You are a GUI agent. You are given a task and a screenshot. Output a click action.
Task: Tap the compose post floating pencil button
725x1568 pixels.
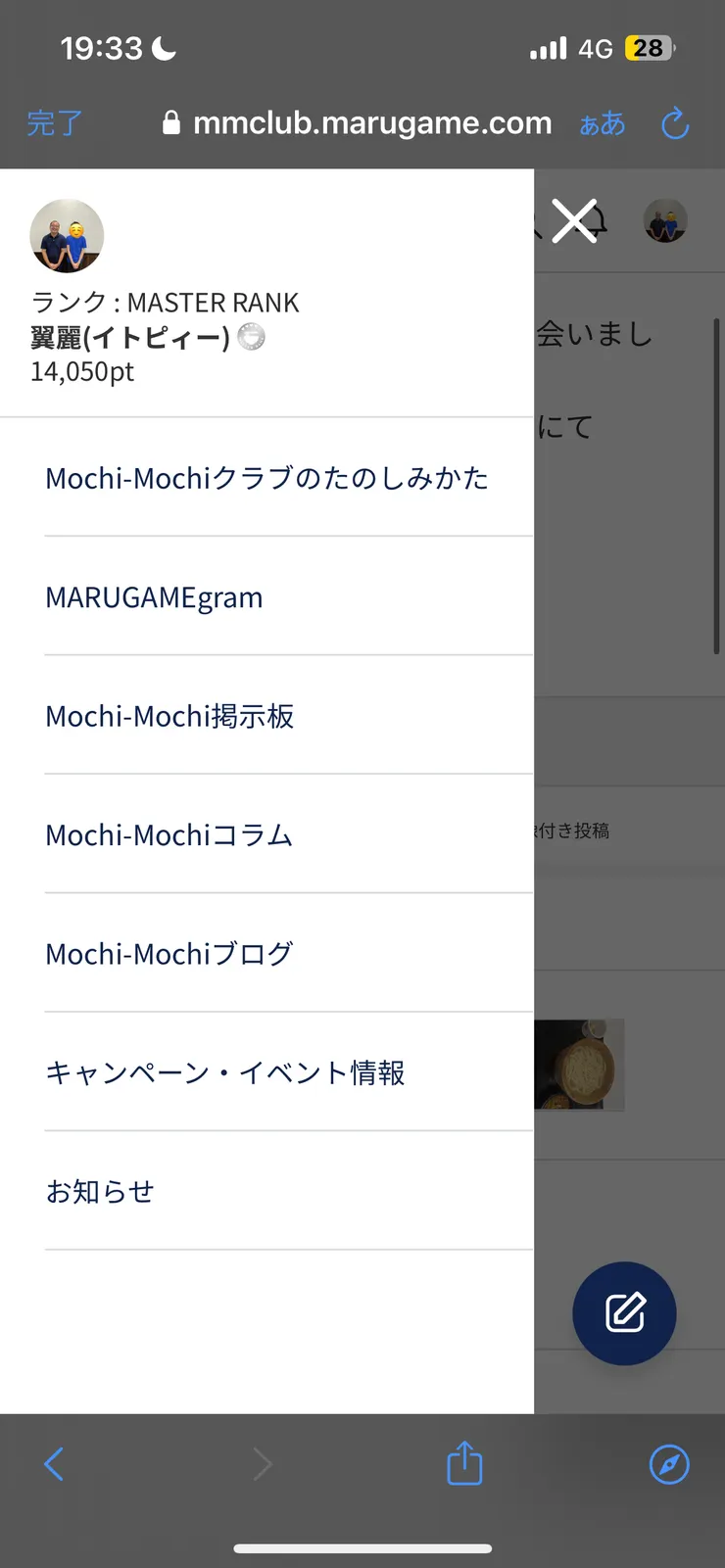[624, 1313]
